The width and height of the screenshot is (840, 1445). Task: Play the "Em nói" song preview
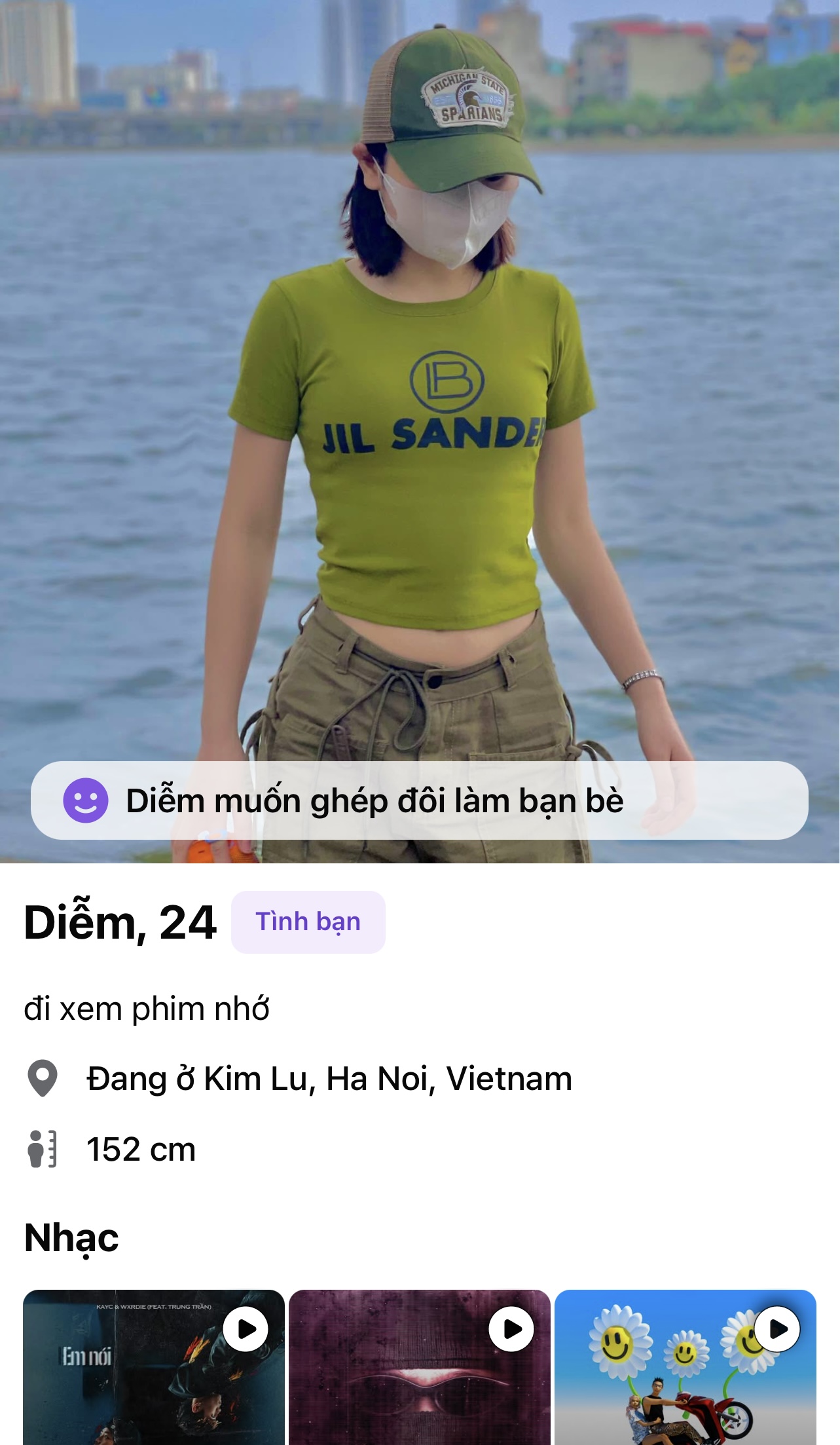tap(246, 1329)
